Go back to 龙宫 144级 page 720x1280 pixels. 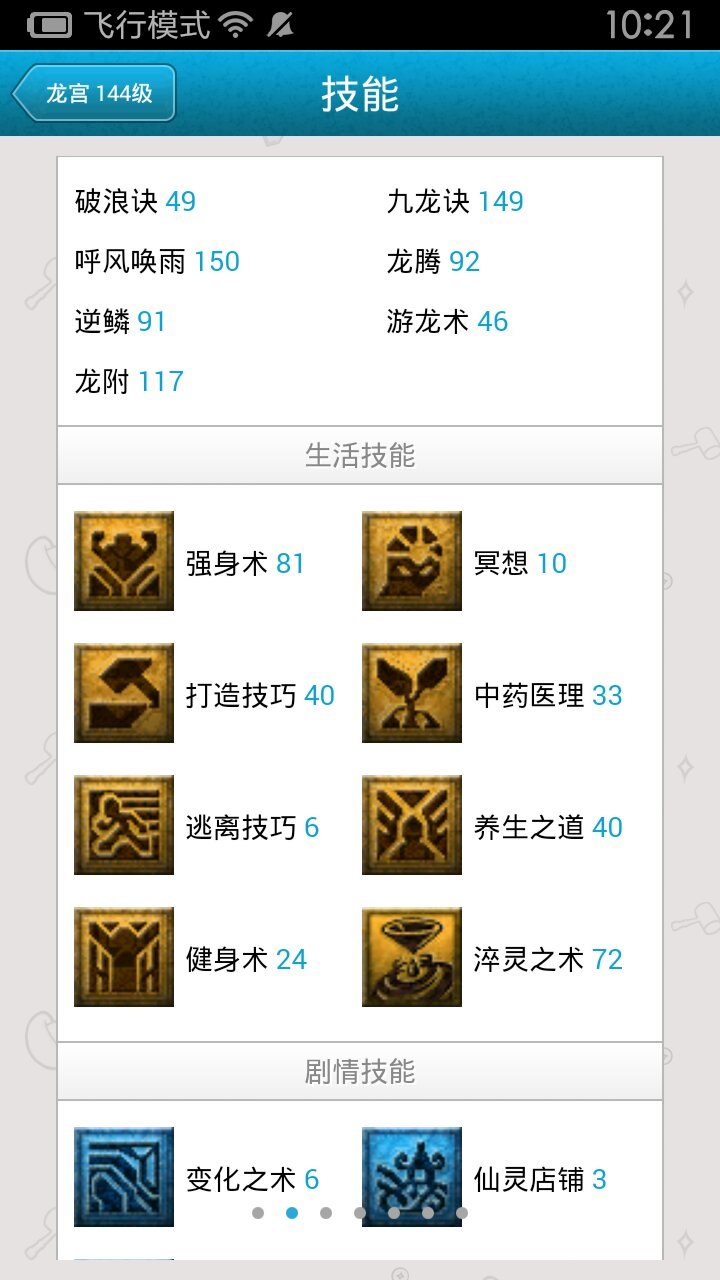pos(95,94)
